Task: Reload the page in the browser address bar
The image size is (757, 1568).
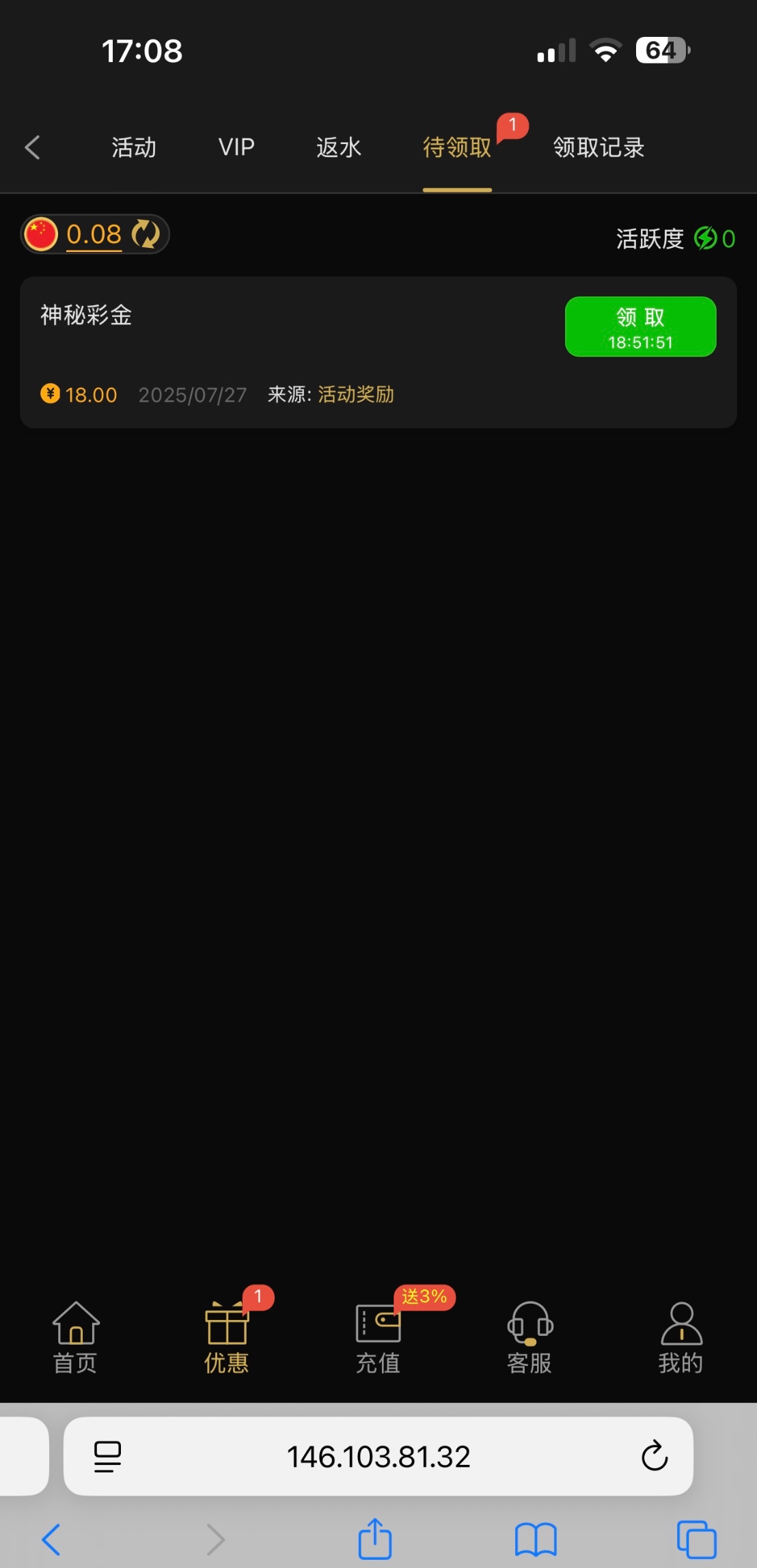Action: 654,1456
